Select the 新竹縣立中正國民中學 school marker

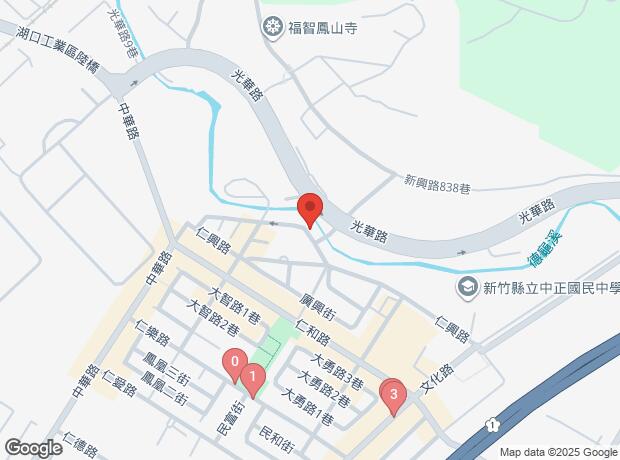coord(467,289)
